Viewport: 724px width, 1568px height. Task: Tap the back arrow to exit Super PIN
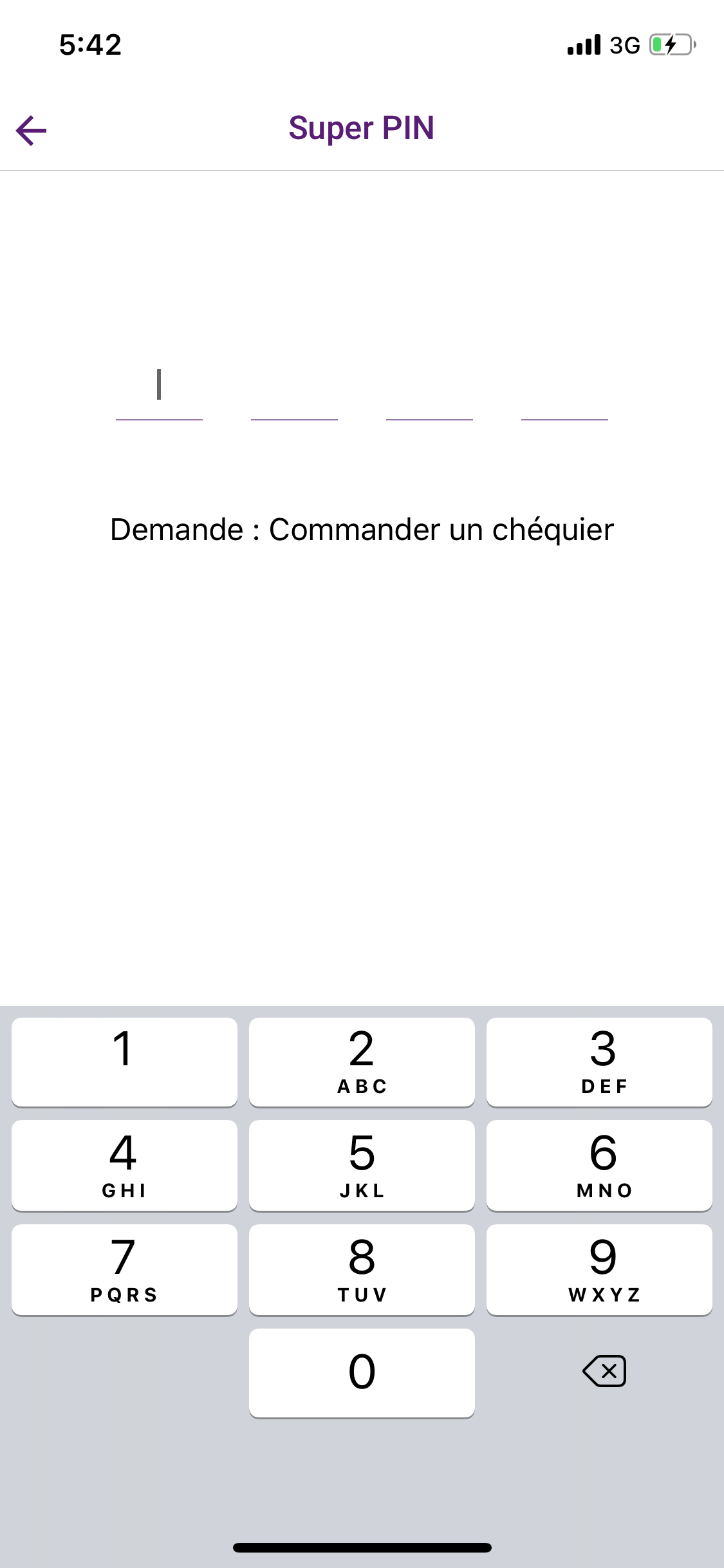click(x=32, y=131)
